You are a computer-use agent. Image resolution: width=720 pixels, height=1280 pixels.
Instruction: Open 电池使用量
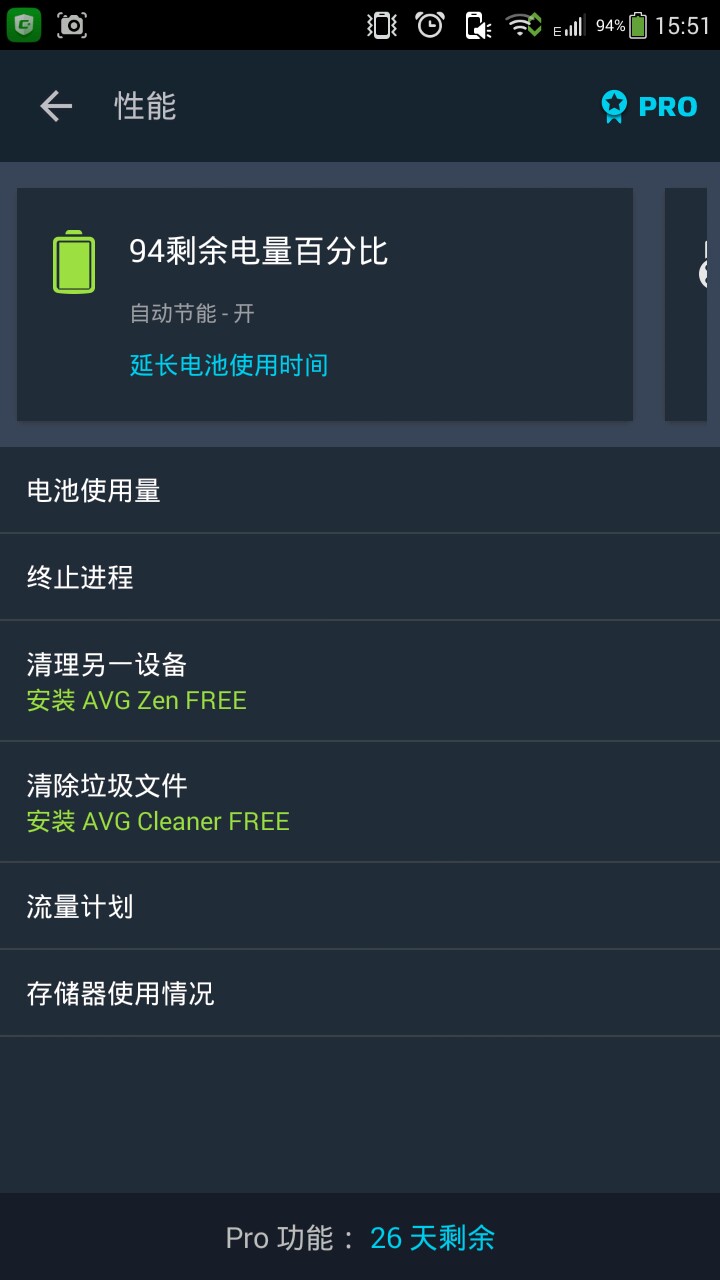point(360,490)
